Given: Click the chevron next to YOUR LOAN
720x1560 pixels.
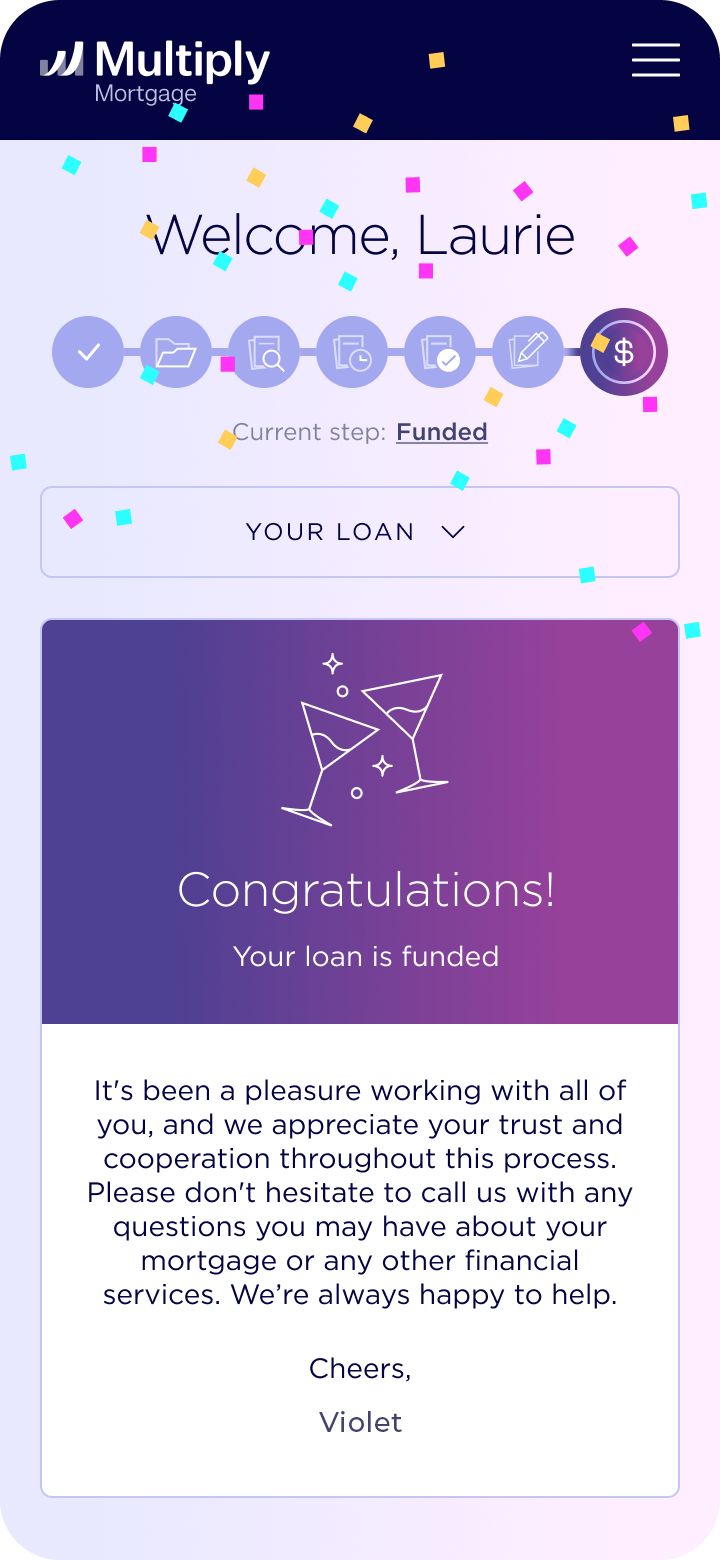Looking at the screenshot, I should point(452,532).
